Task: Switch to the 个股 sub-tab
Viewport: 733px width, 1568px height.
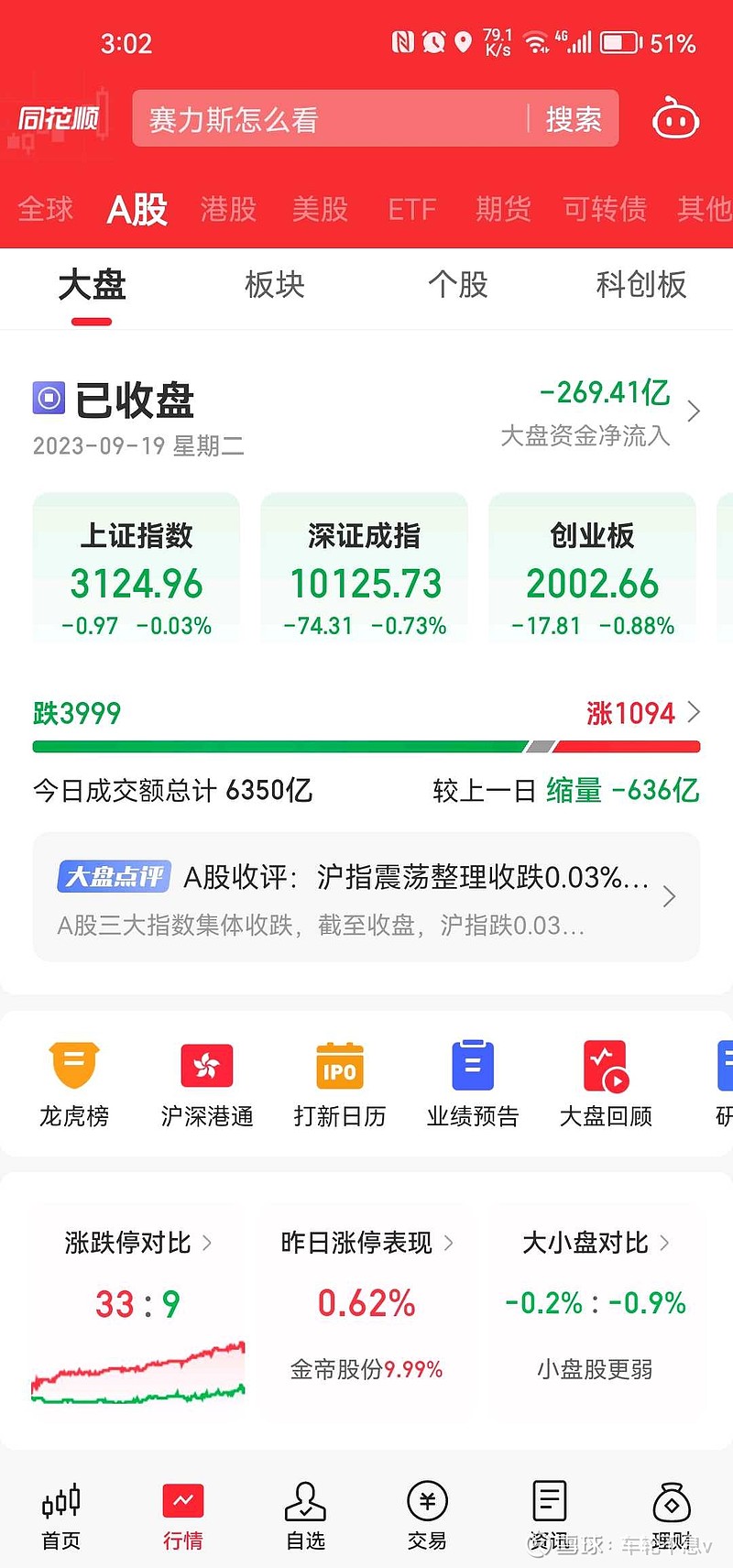Action: [x=457, y=285]
